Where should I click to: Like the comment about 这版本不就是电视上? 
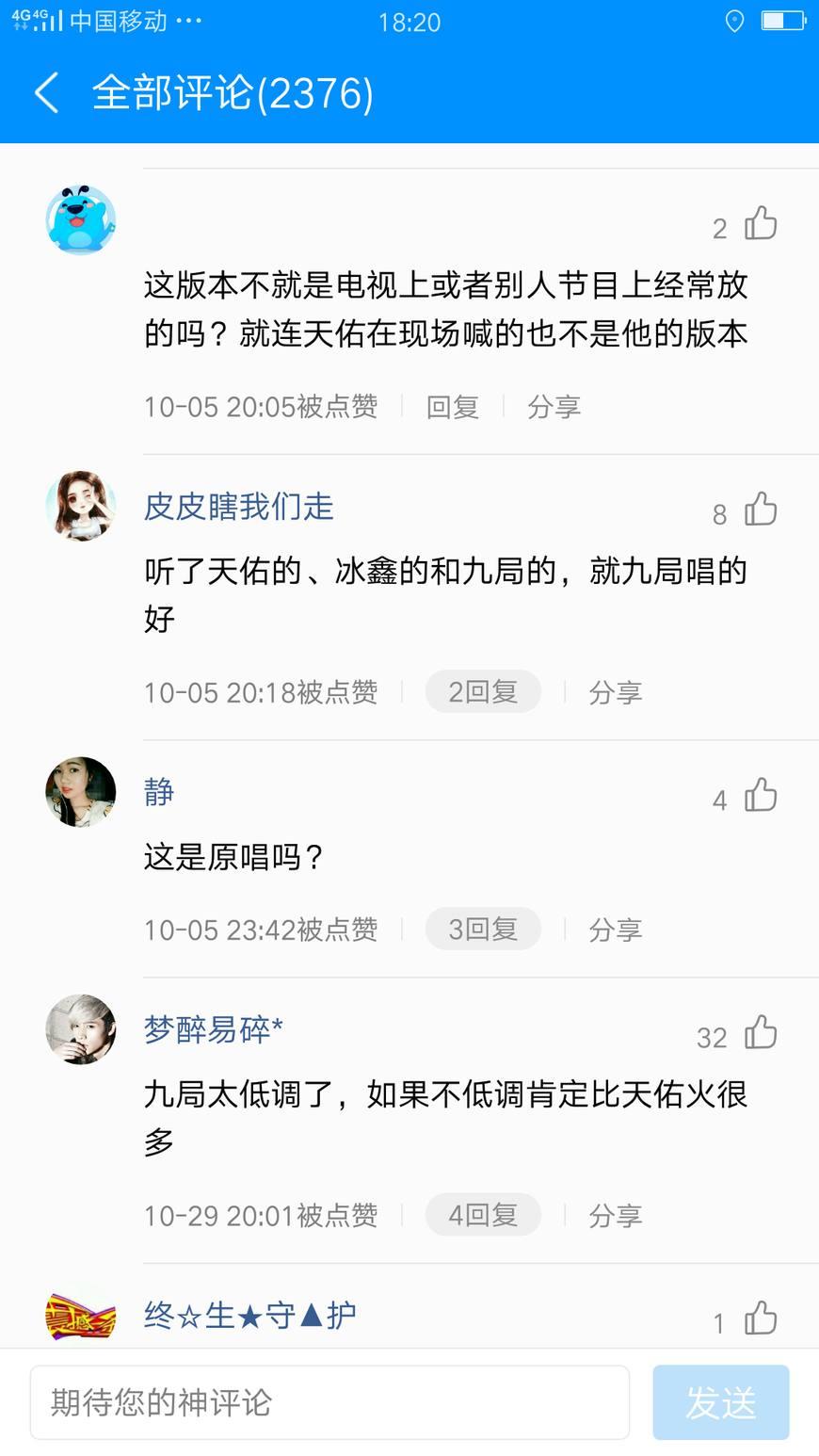pos(761,224)
